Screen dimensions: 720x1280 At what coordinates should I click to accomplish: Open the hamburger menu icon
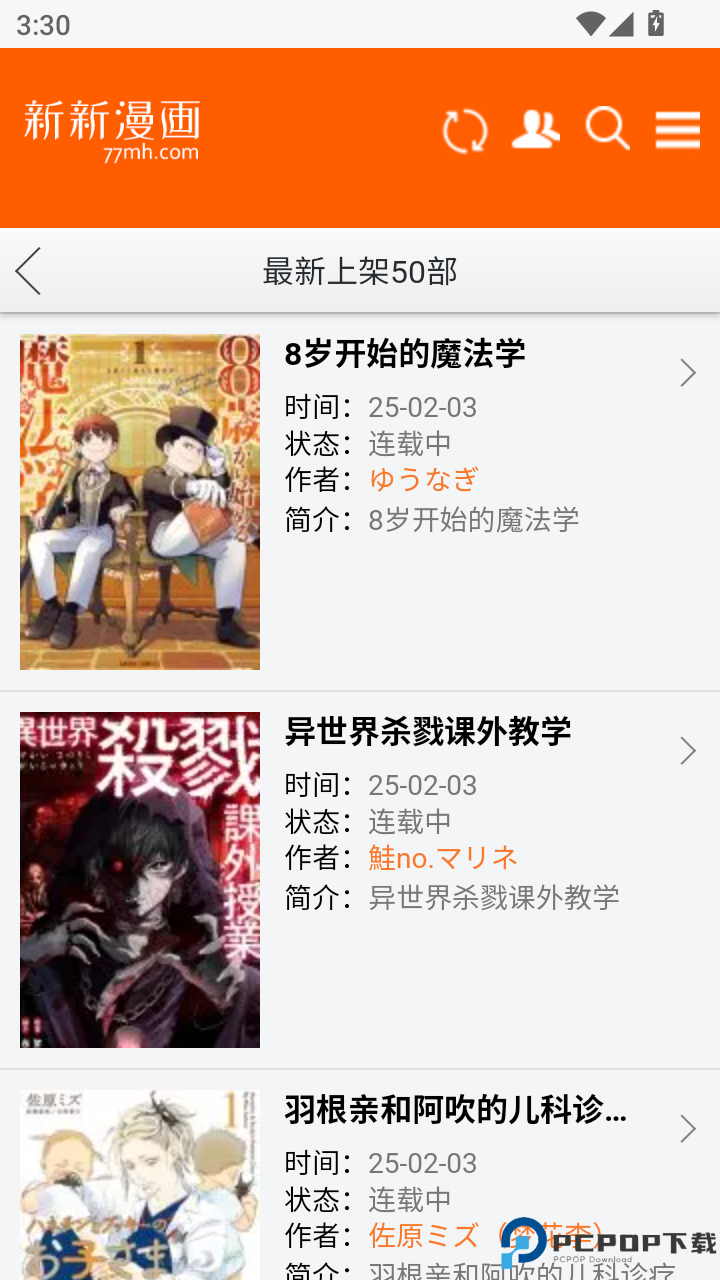[677, 130]
